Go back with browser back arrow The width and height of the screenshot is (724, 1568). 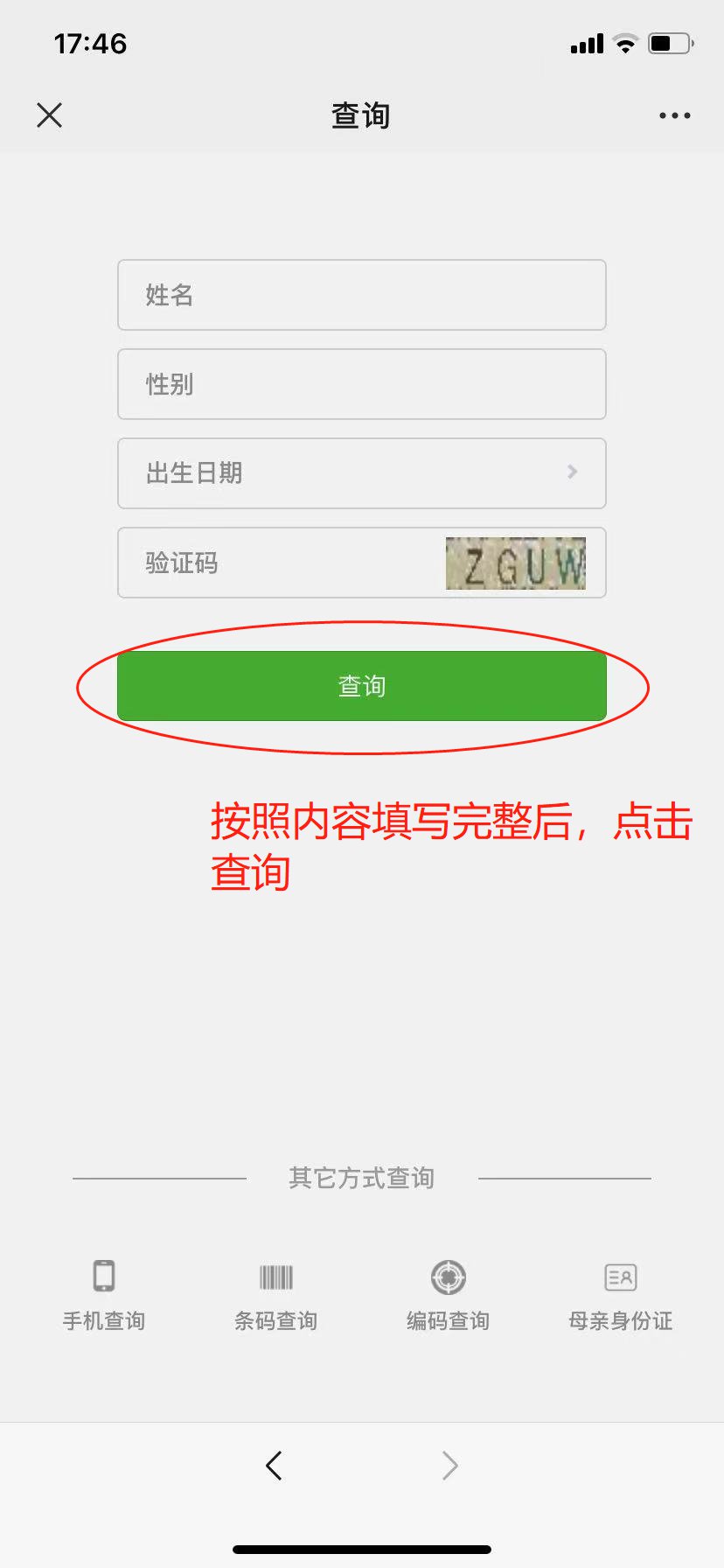pos(274,1465)
